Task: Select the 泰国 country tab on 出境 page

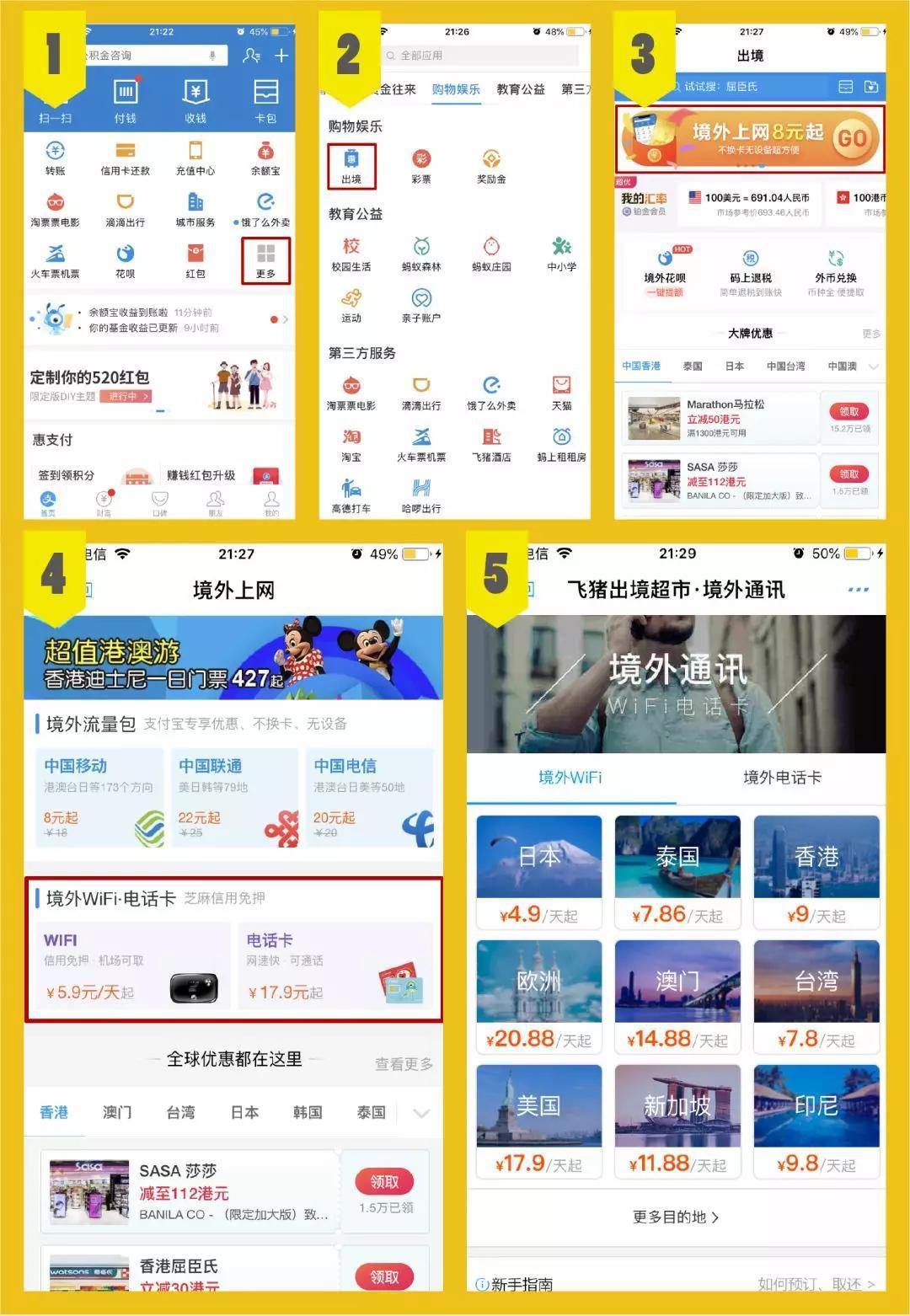Action: [x=694, y=366]
